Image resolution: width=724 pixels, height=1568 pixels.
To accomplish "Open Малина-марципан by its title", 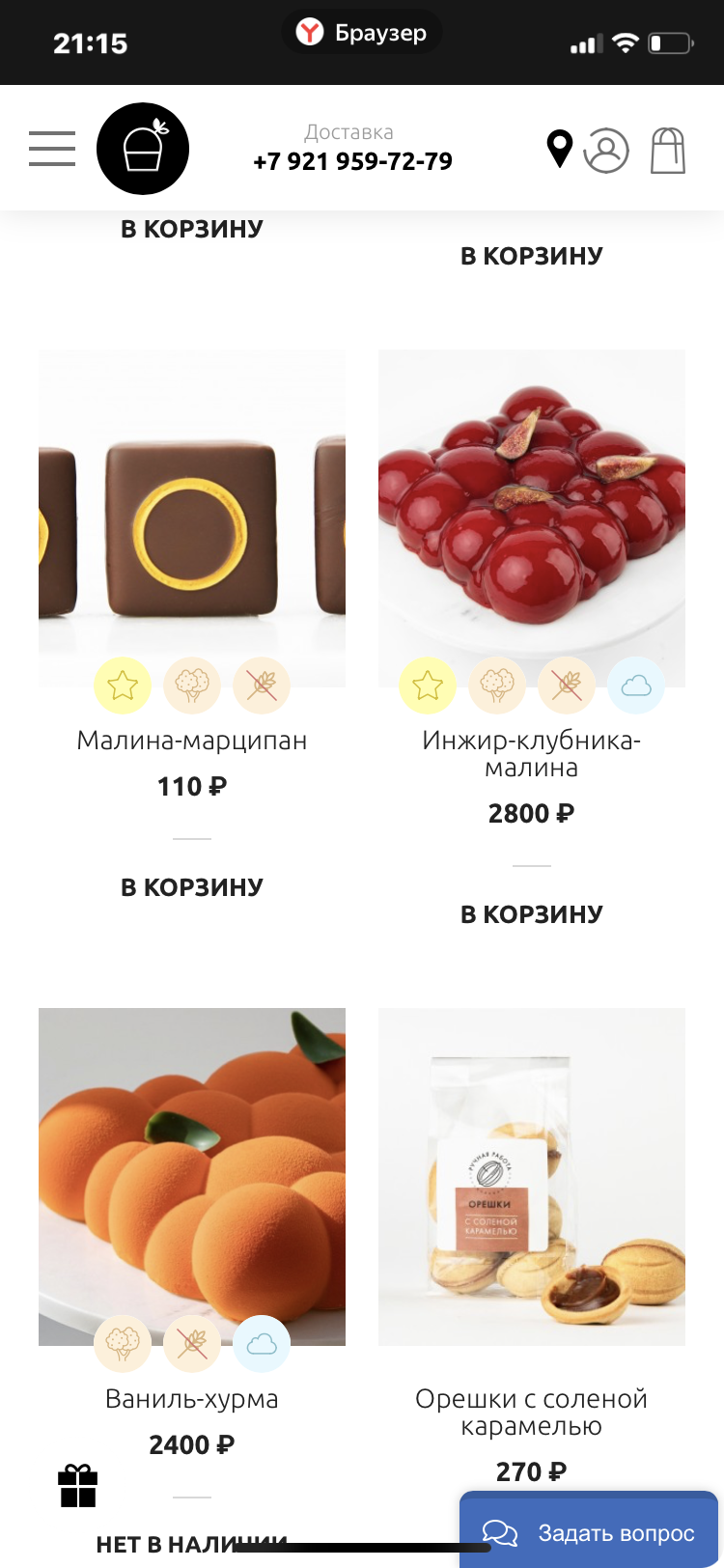I will [192, 741].
